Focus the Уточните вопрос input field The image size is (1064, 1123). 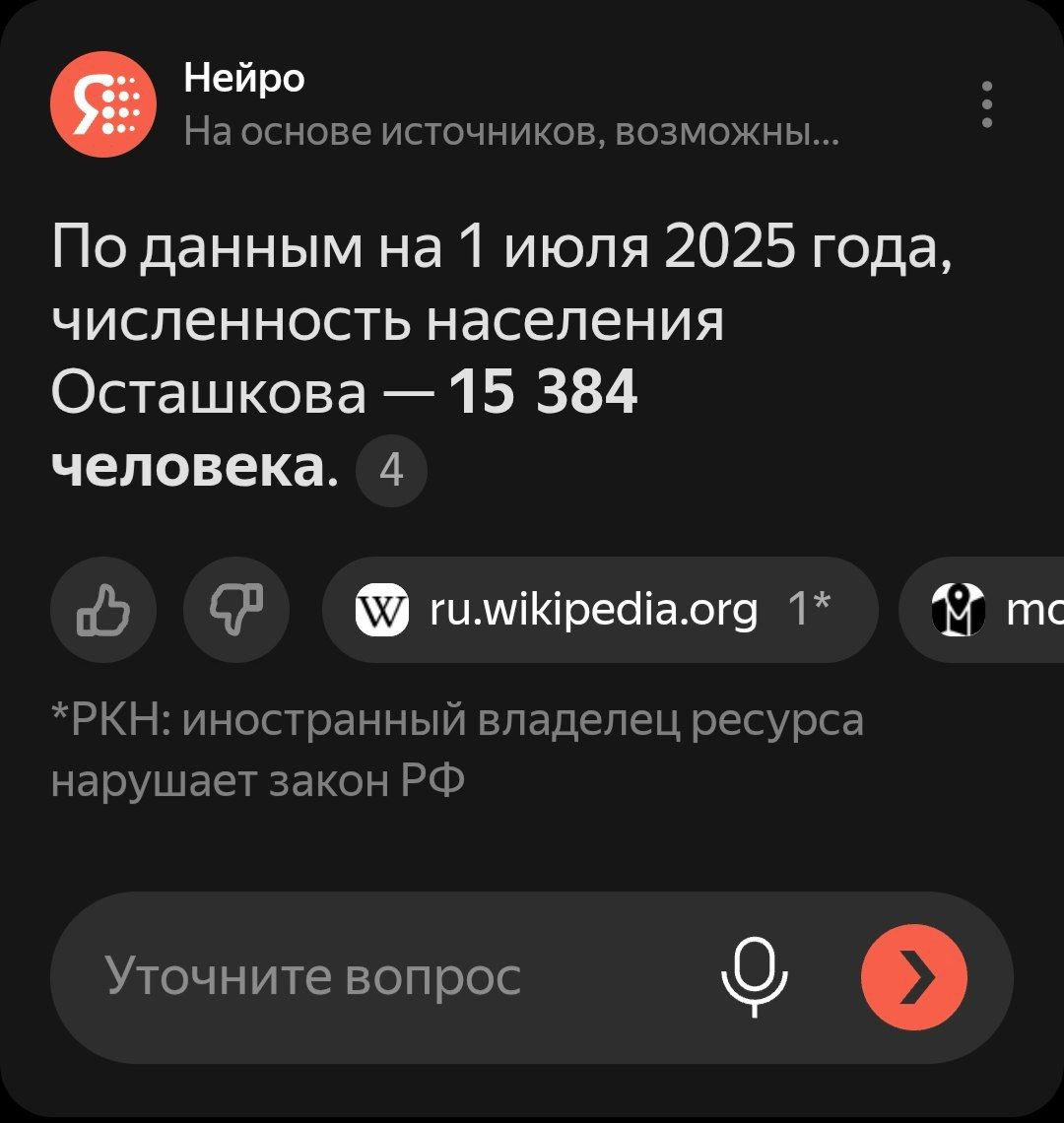(374, 977)
